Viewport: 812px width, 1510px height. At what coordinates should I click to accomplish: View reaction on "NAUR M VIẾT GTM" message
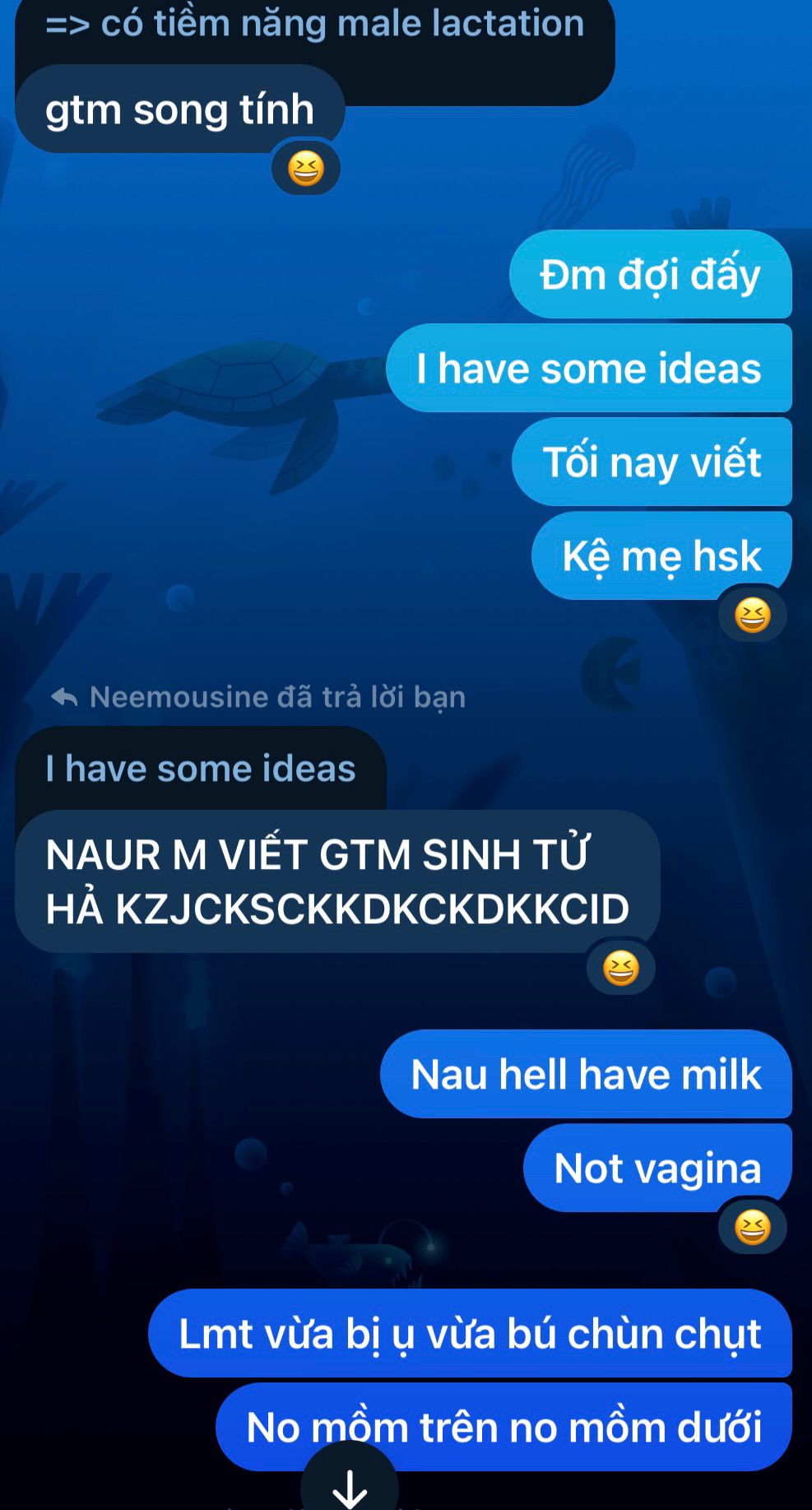tap(620, 969)
